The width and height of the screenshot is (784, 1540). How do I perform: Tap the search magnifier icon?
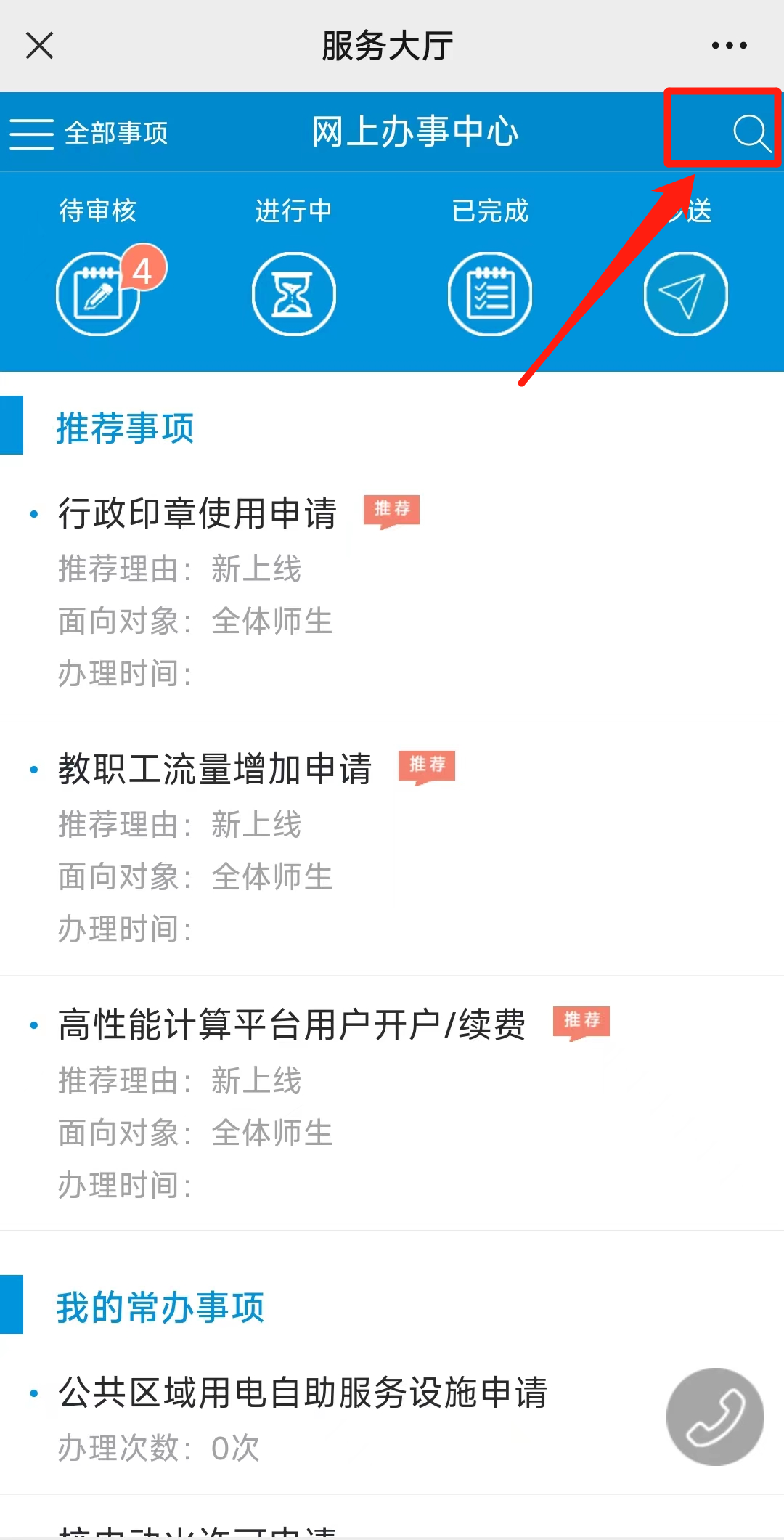pos(751,133)
